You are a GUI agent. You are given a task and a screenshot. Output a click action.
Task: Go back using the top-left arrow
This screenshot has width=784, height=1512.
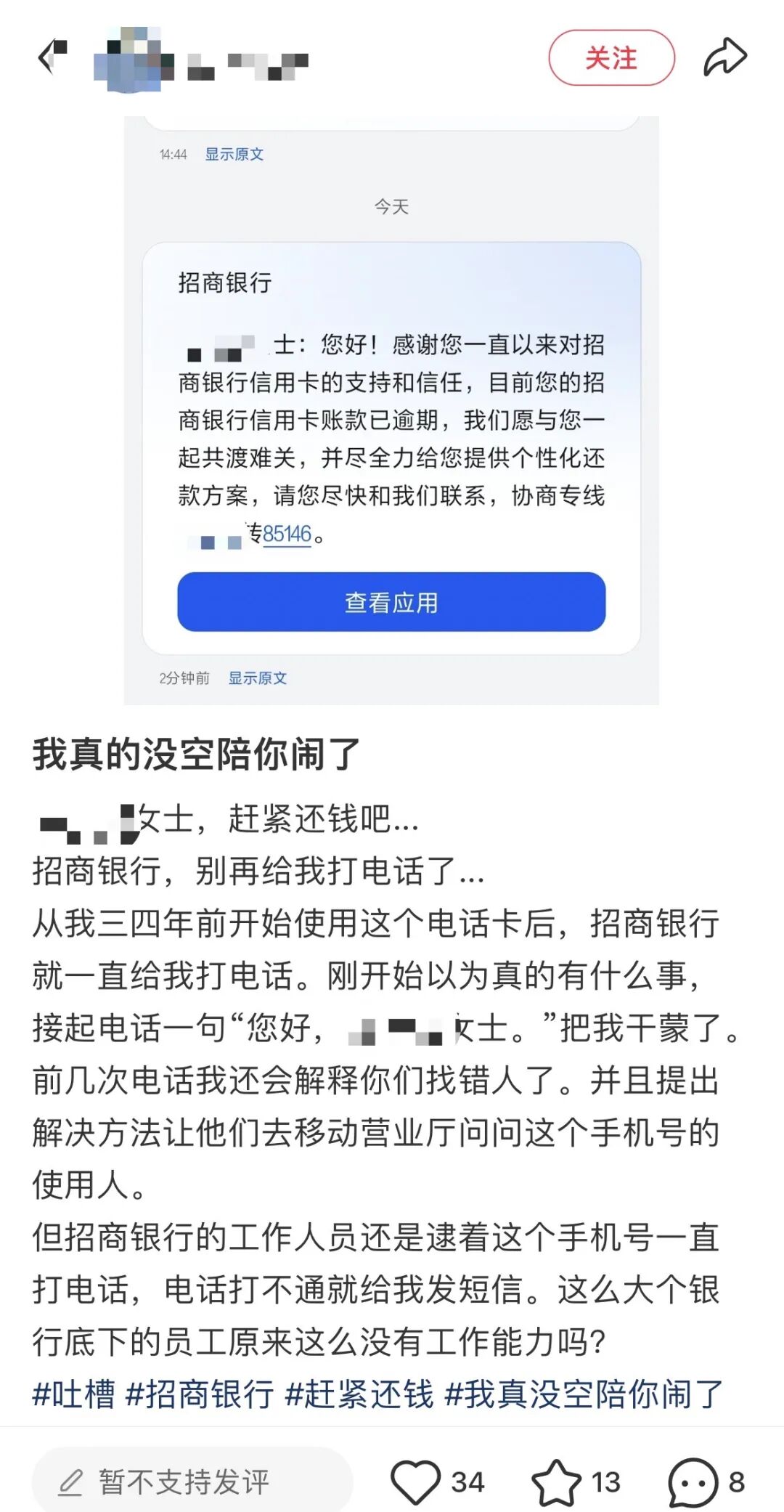coord(52,57)
